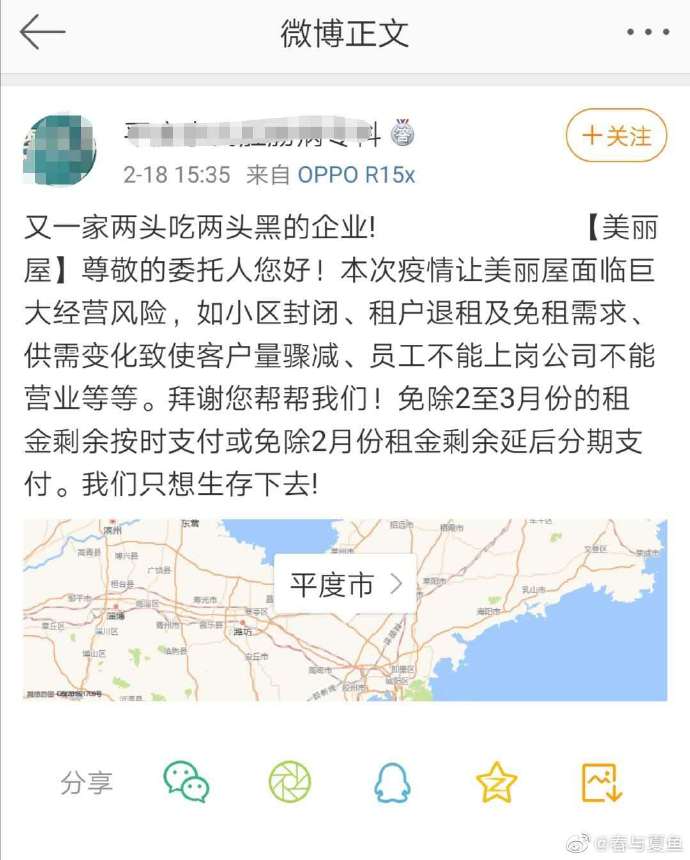The image size is (690, 860).
Task: Share the post to QQ
Action: [x=392, y=782]
